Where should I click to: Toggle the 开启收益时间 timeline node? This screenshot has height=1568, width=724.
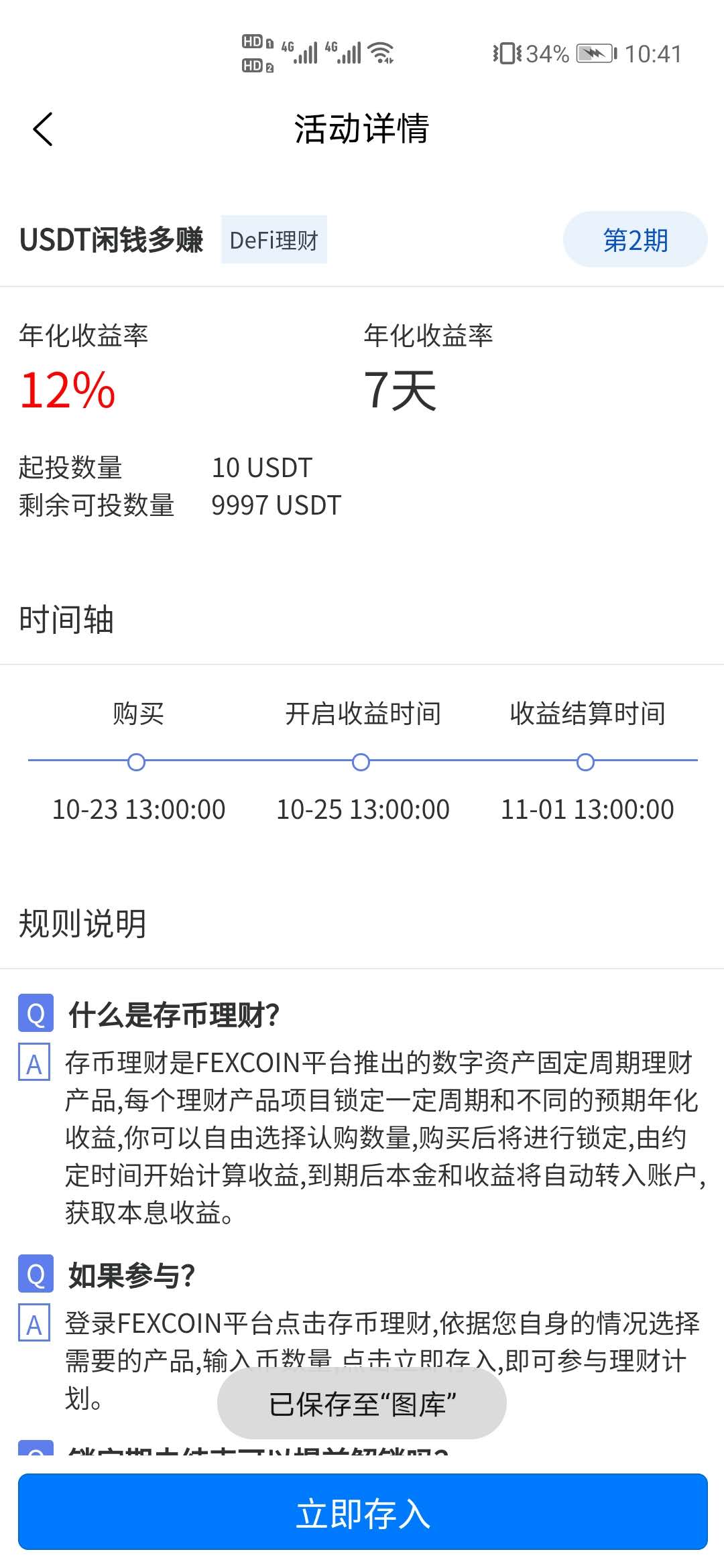pos(361,762)
